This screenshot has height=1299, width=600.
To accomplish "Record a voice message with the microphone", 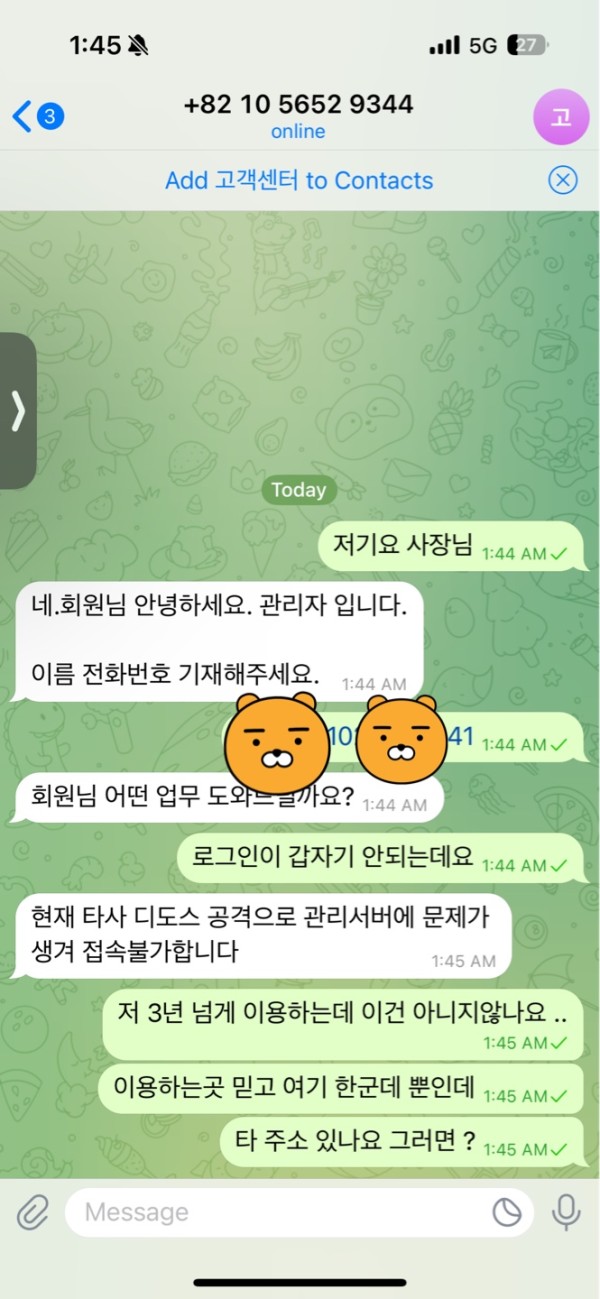I will [x=566, y=1212].
